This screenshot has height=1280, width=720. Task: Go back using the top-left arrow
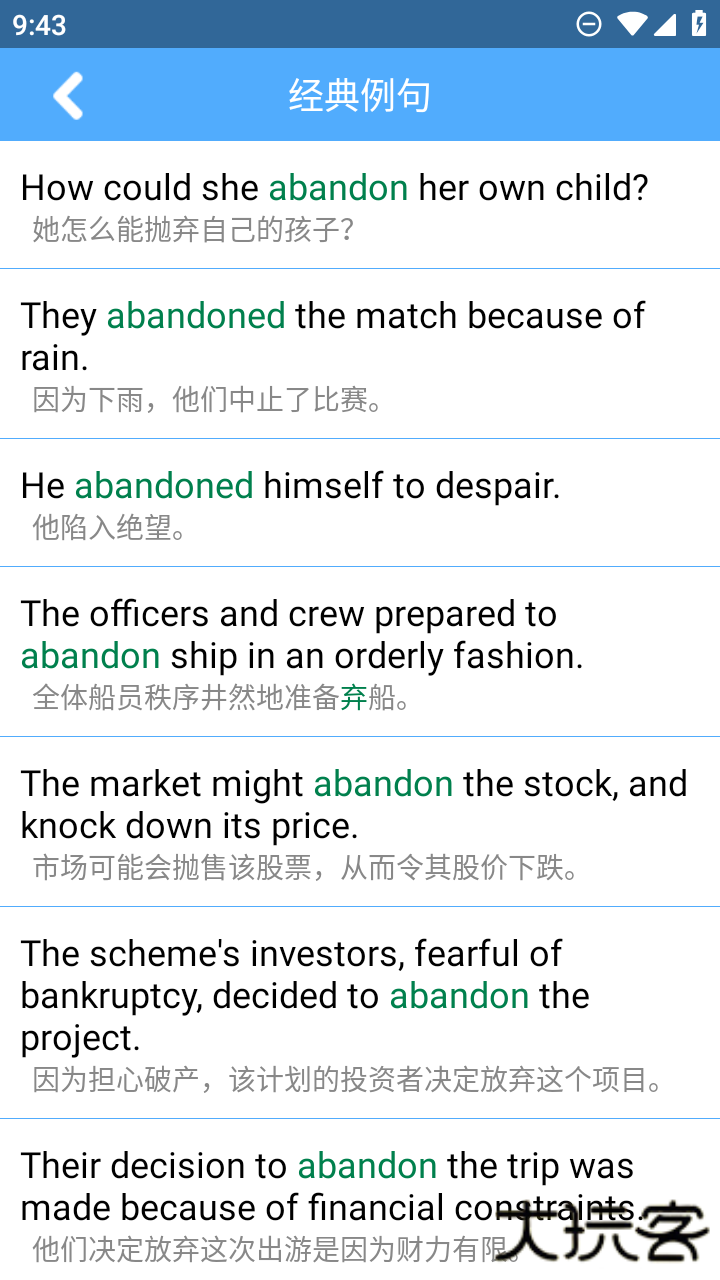[x=68, y=96]
